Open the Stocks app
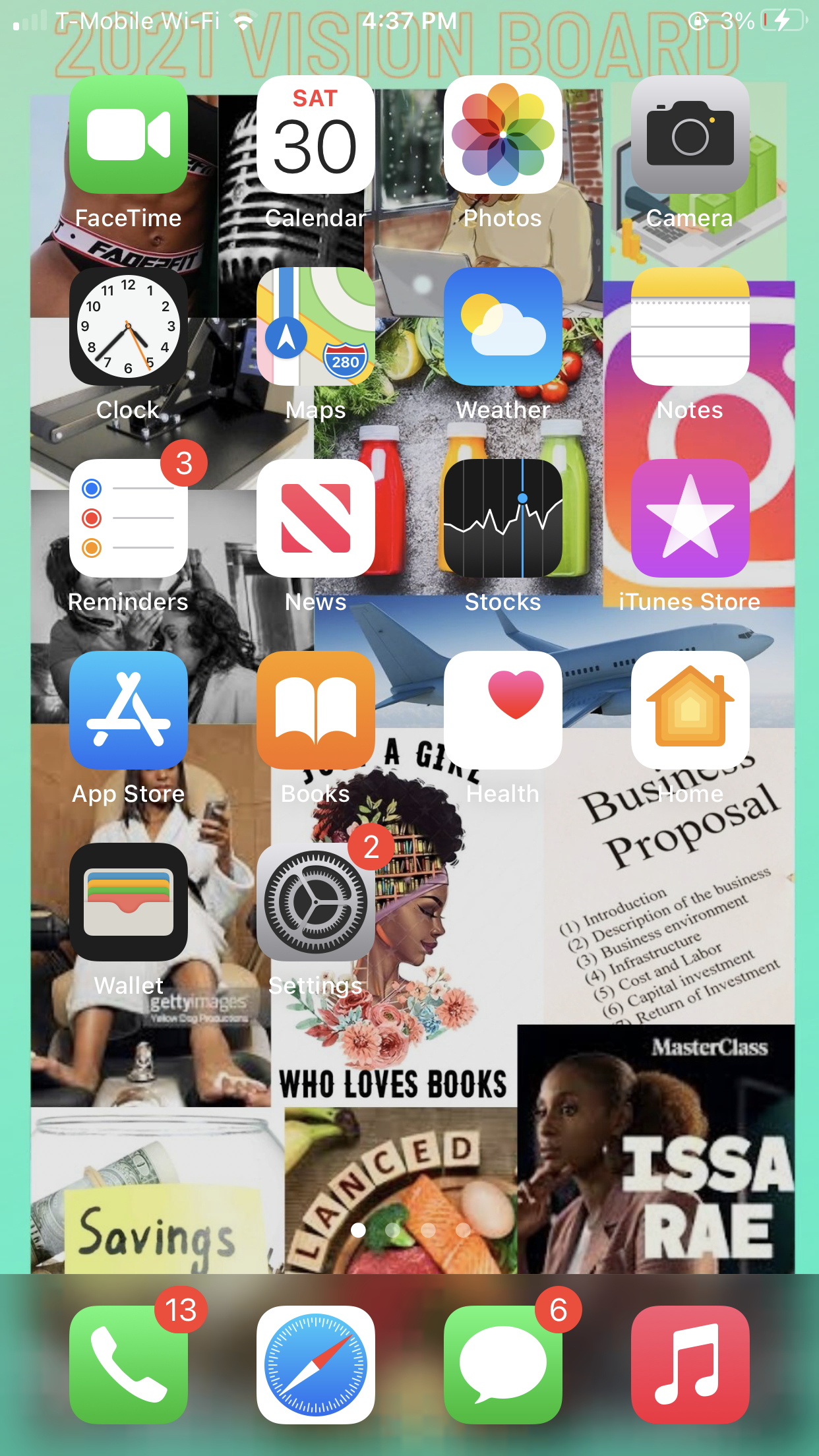This screenshot has width=819, height=1456. coord(503,518)
